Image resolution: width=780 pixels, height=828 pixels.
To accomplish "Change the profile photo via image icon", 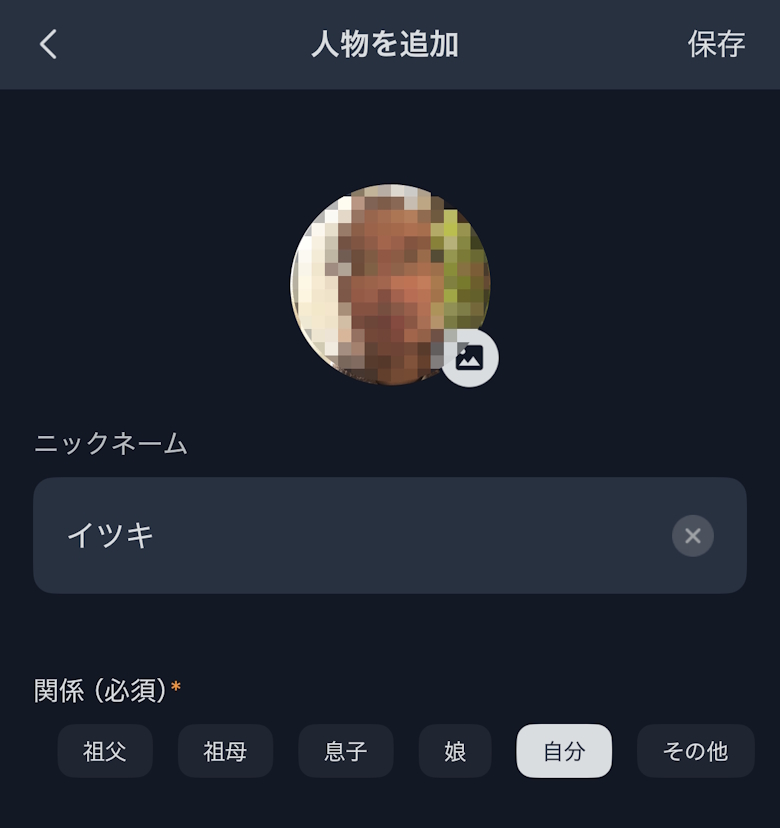I will coord(469,358).
